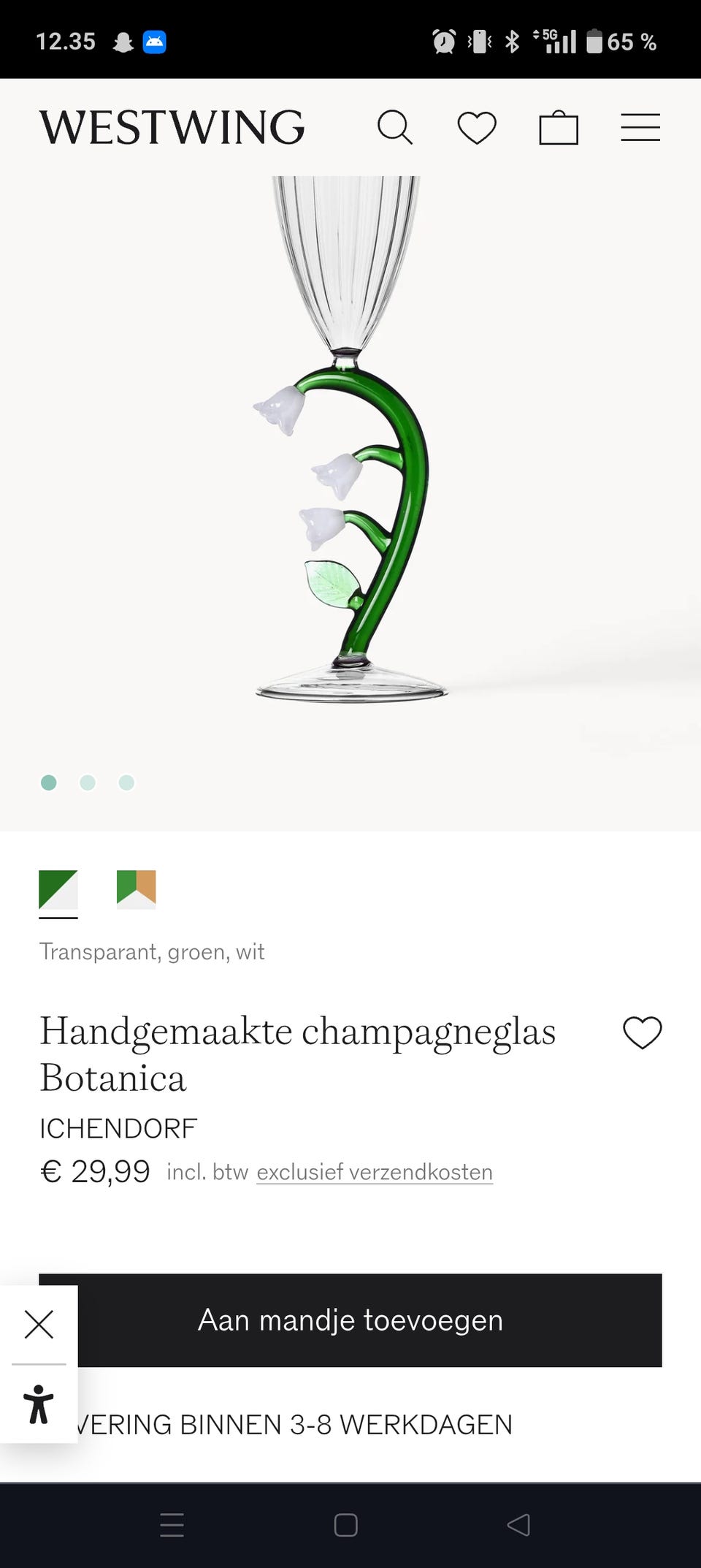Jump to the third product image dot

pos(126,783)
